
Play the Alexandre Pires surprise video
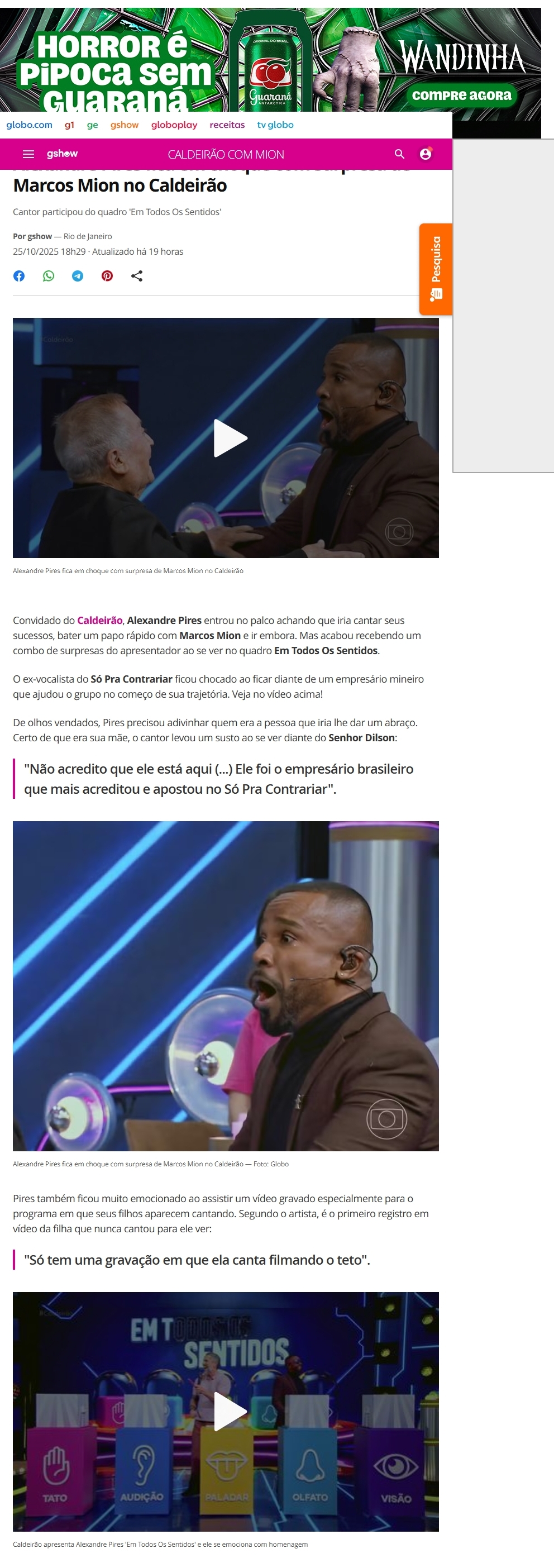pyautogui.click(x=230, y=437)
